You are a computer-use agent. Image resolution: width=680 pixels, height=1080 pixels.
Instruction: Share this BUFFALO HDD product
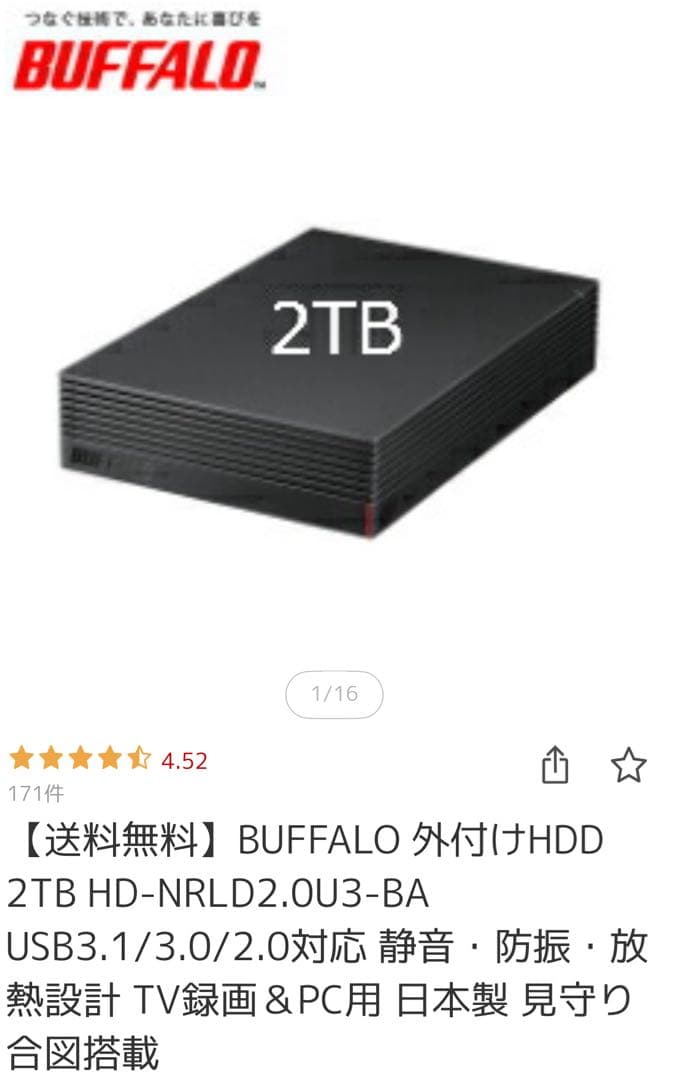pyautogui.click(x=555, y=766)
